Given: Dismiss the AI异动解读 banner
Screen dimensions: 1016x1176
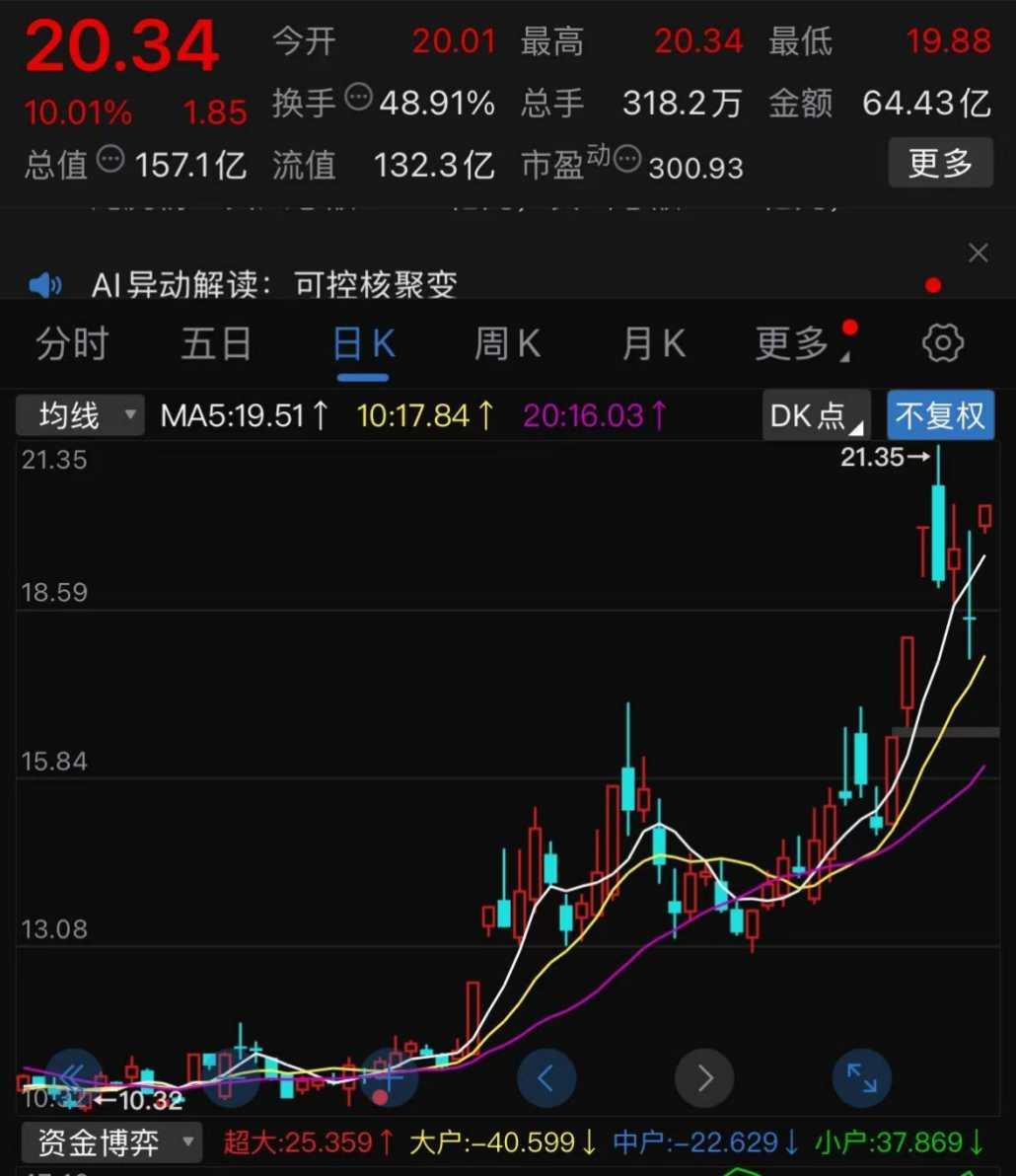Looking at the screenshot, I should click(x=978, y=255).
